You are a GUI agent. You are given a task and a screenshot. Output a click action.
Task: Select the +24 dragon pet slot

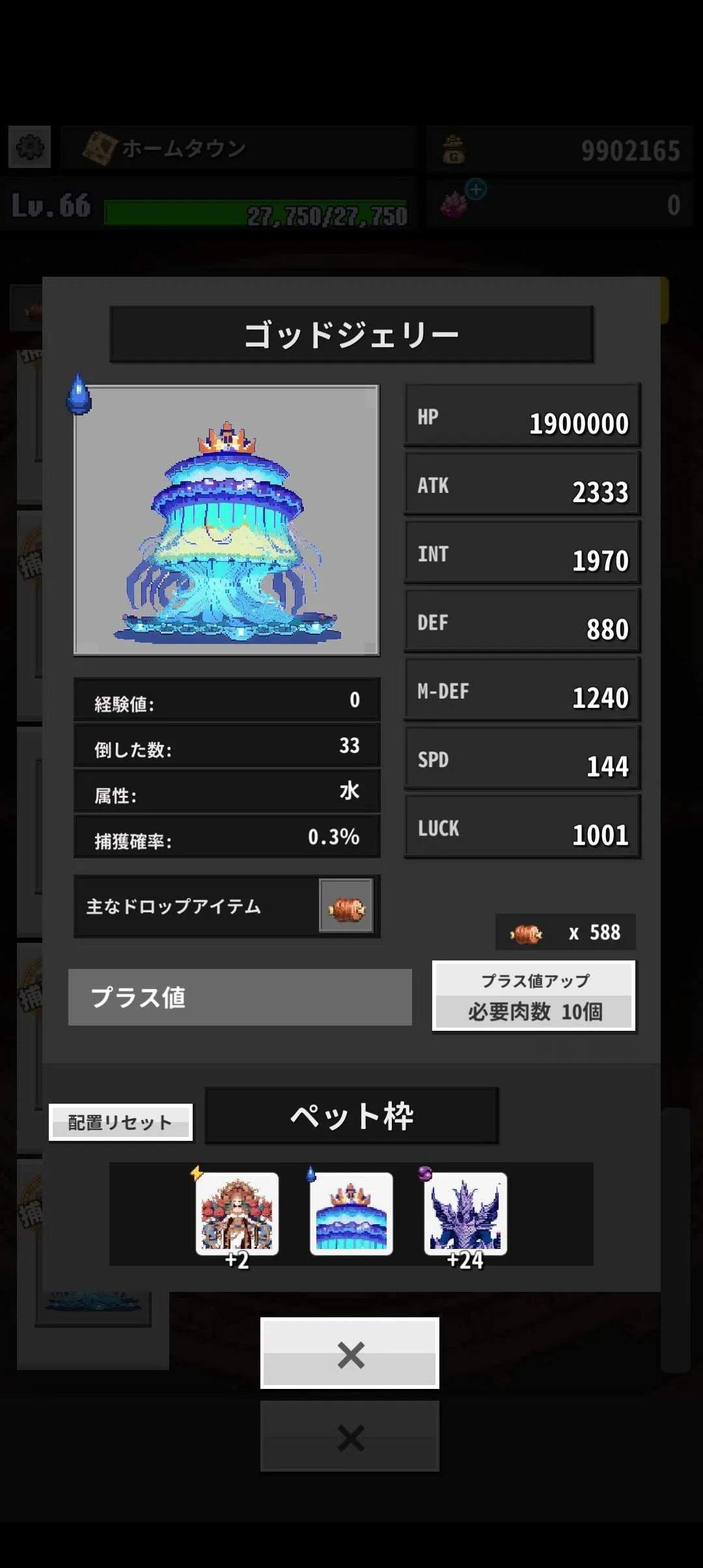tap(465, 1214)
